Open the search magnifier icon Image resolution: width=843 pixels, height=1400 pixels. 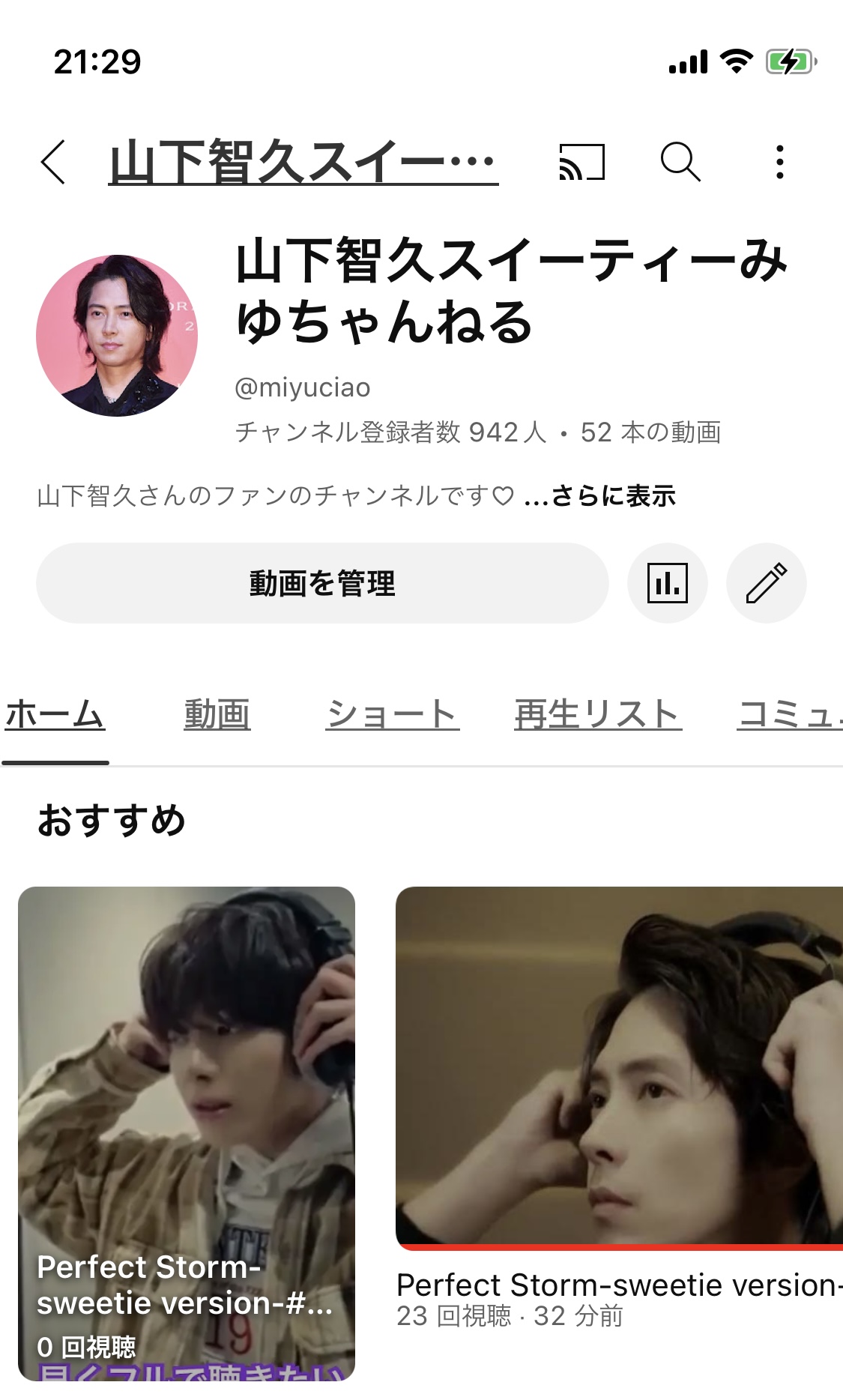point(680,162)
